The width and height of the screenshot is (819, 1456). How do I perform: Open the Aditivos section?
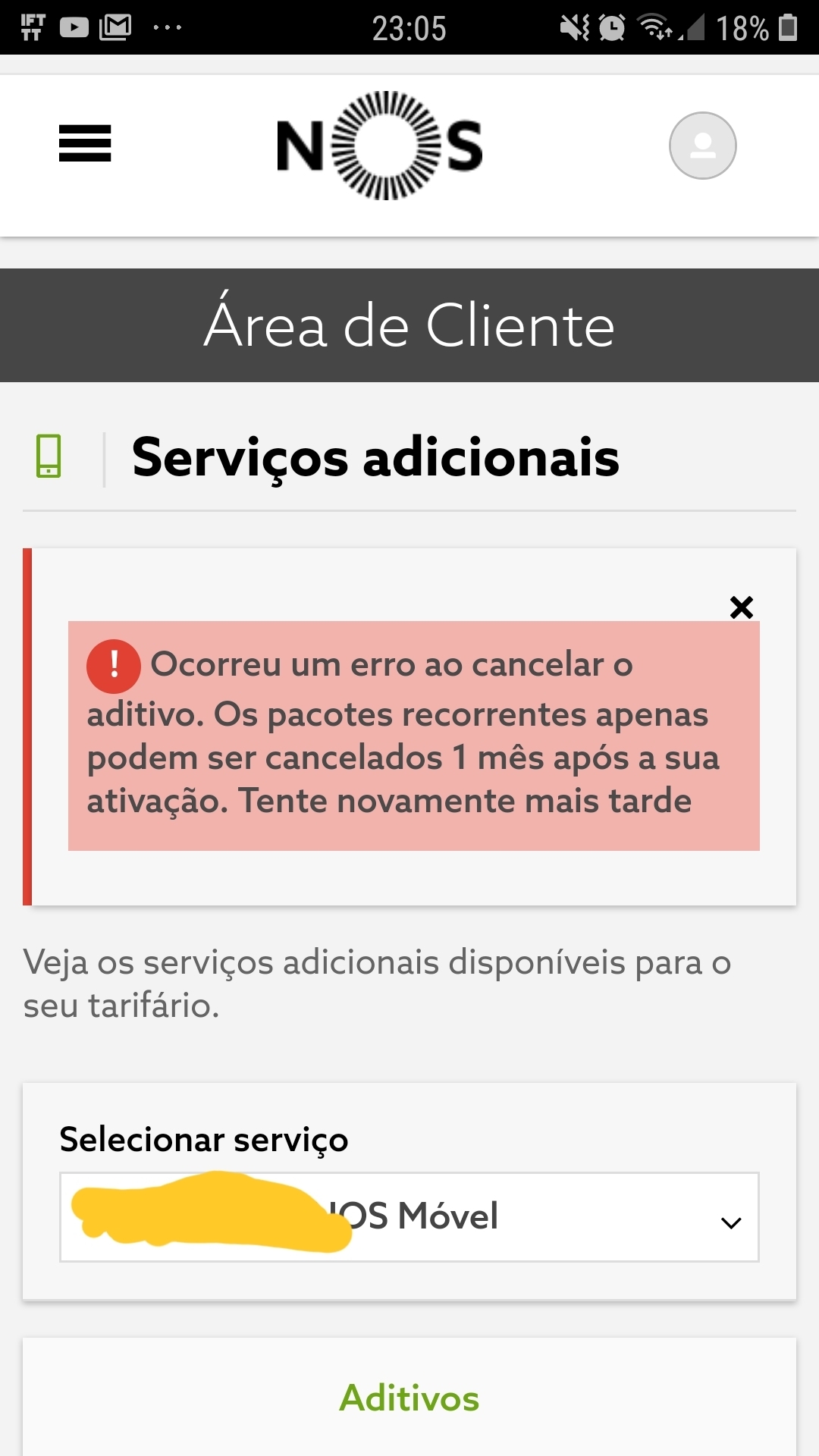click(x=409, y=1398)
